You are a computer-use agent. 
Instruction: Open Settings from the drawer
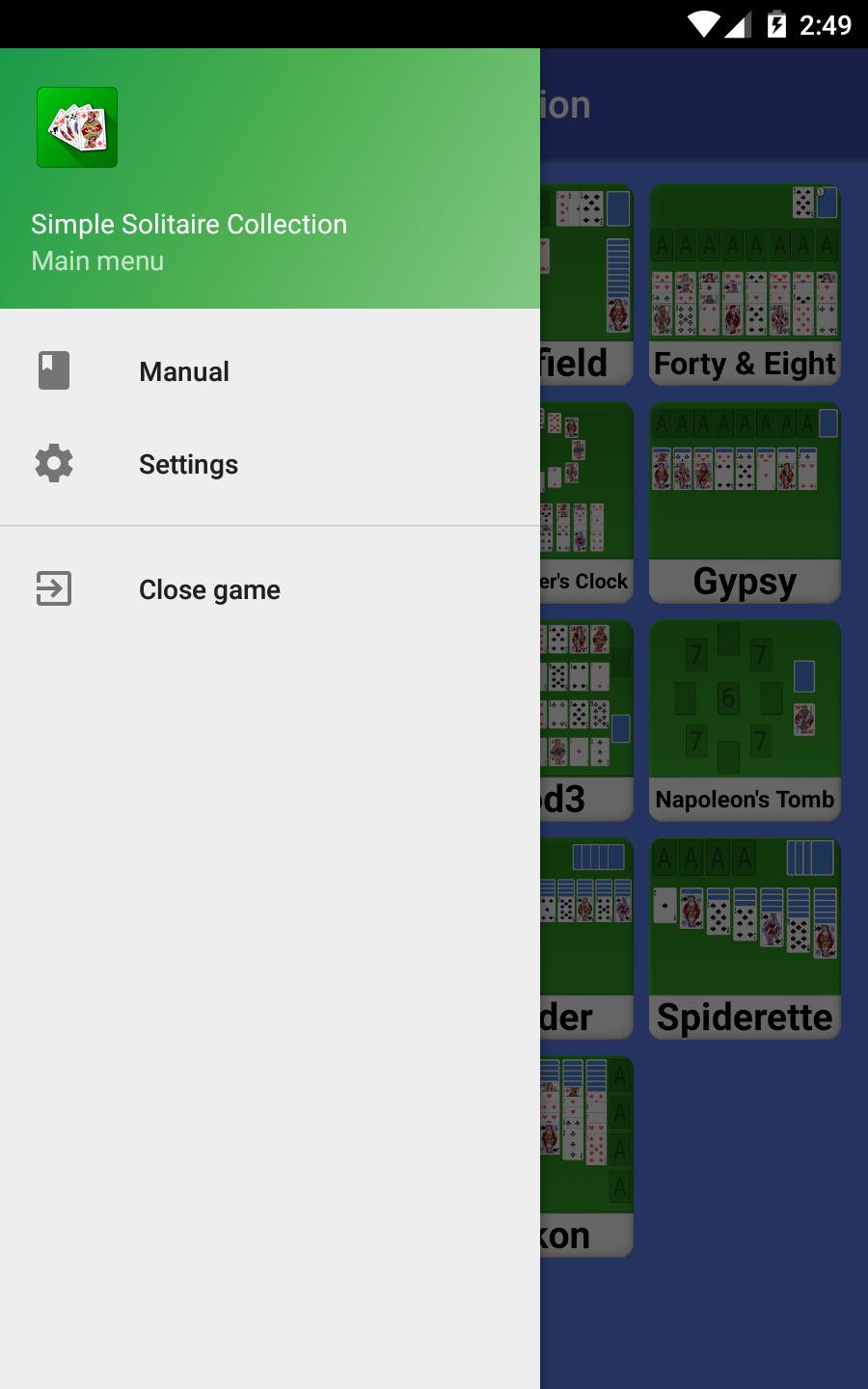pyautogui.click(x=188, y=464)
